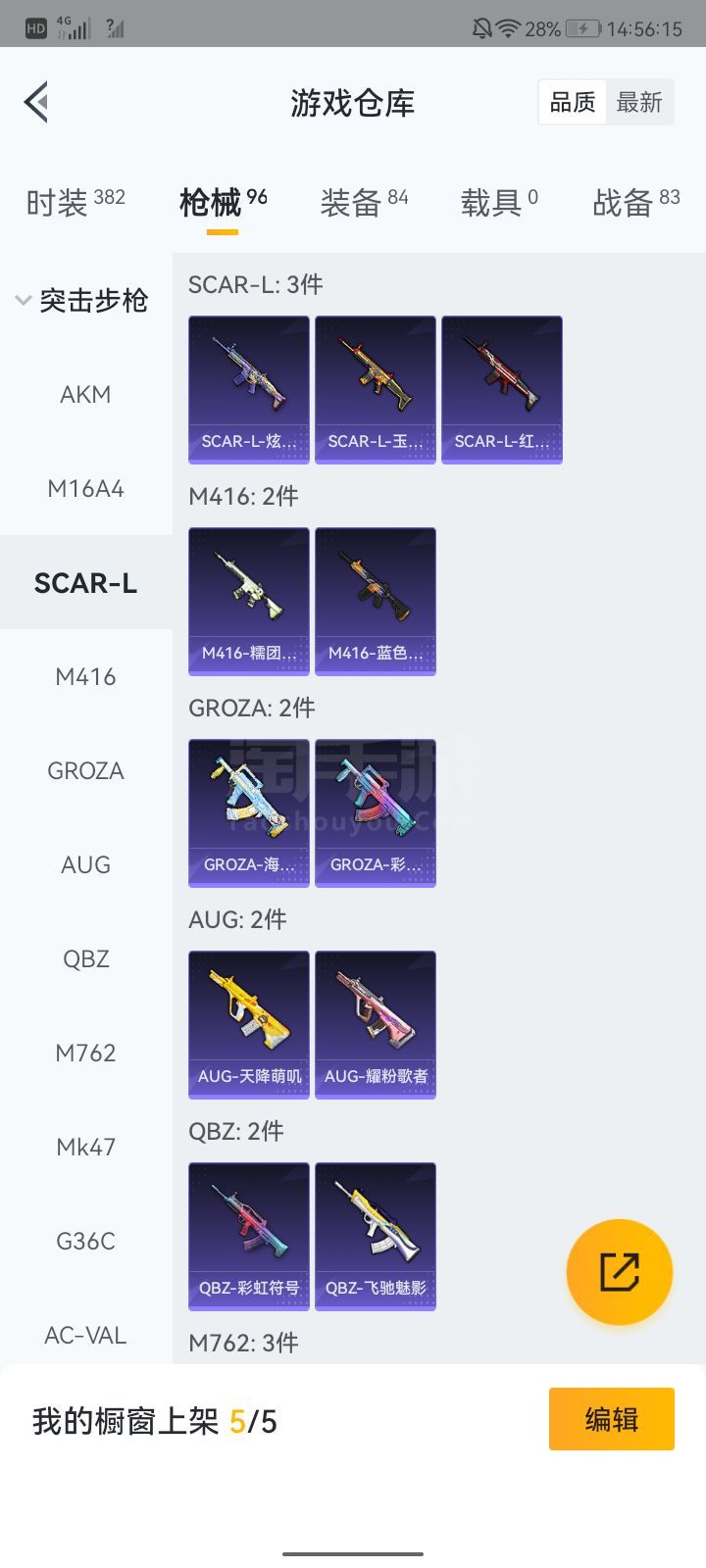Sort by 最新
This screenshot has height=1568, width=706.
pyautogui.click(x=639, y=102)
